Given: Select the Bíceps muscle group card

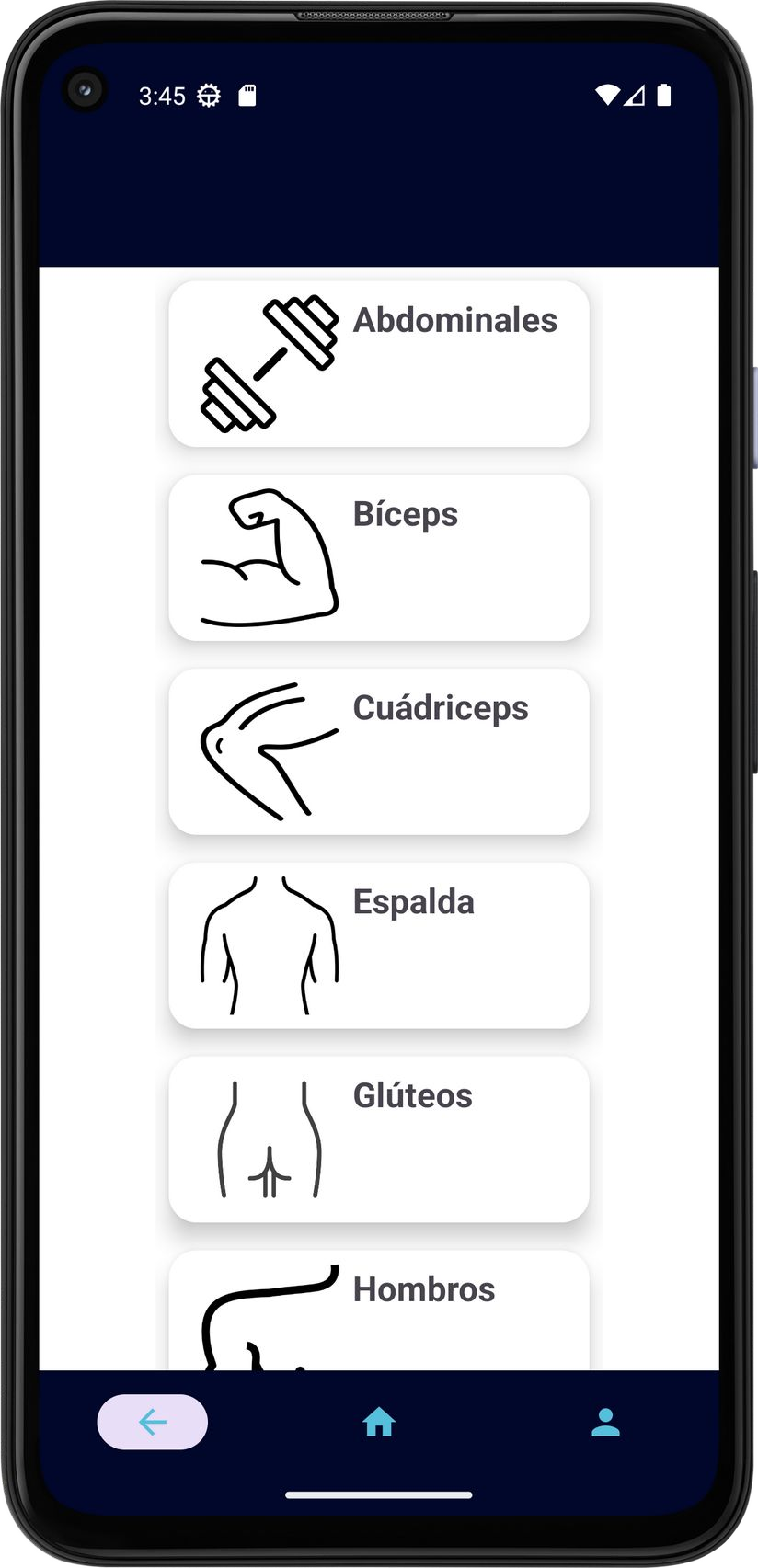Looking at the screenshot, I should pos(379,558).
